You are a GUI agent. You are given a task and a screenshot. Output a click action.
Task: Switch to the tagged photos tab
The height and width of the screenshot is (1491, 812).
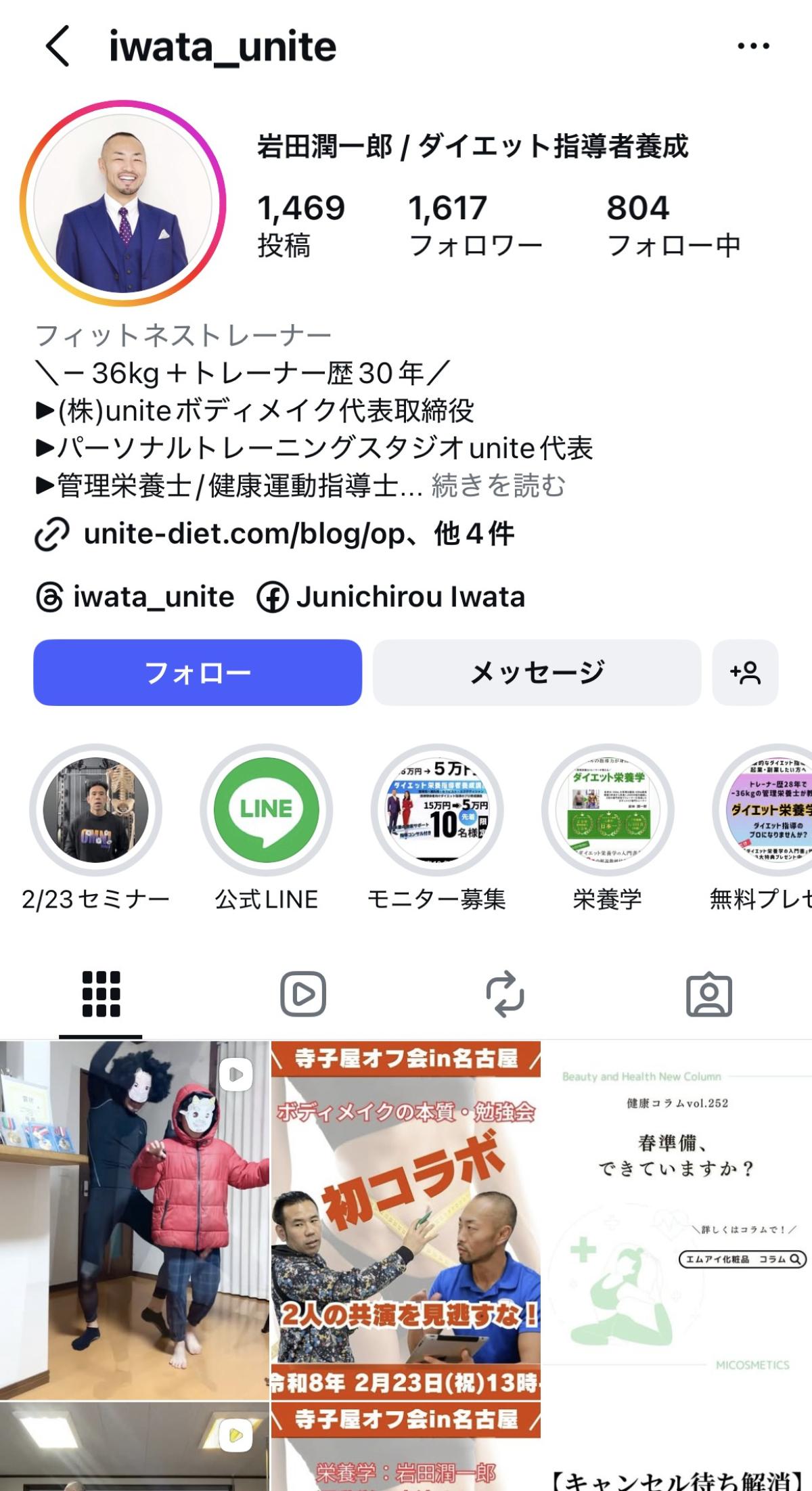[x=708, y=994]
